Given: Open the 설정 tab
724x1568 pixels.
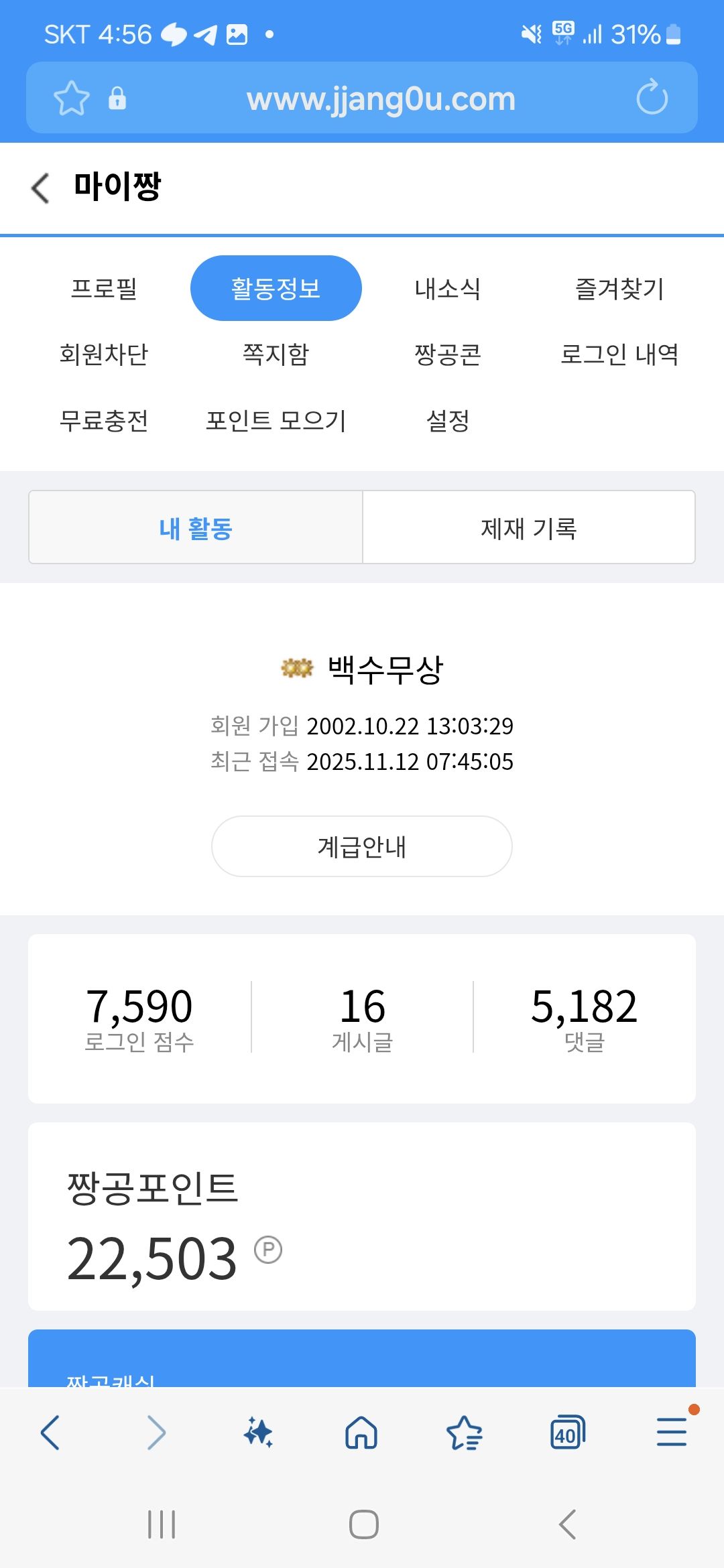Looking at the screenshot, I should pos(447,421).
